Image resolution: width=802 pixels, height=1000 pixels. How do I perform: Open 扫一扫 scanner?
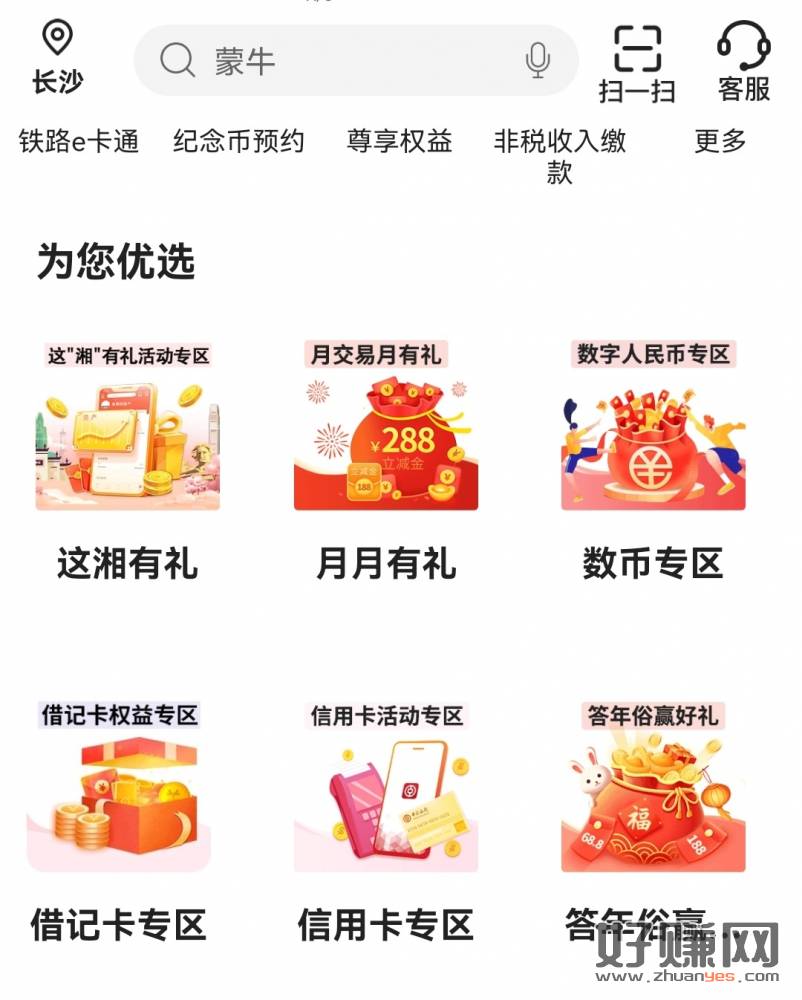[x=637, y=63]
